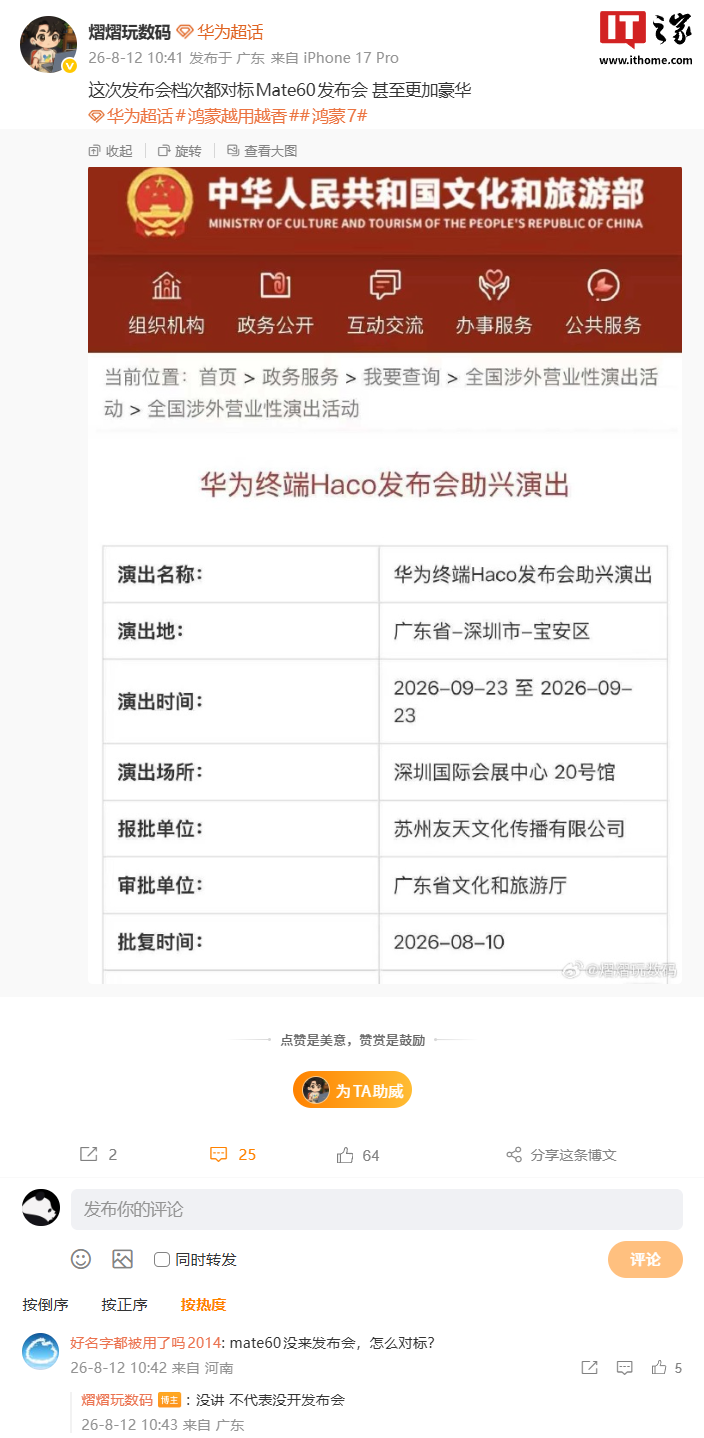
Task: Tap the 为TA助威 button
Action: (x=352, y=1090)
